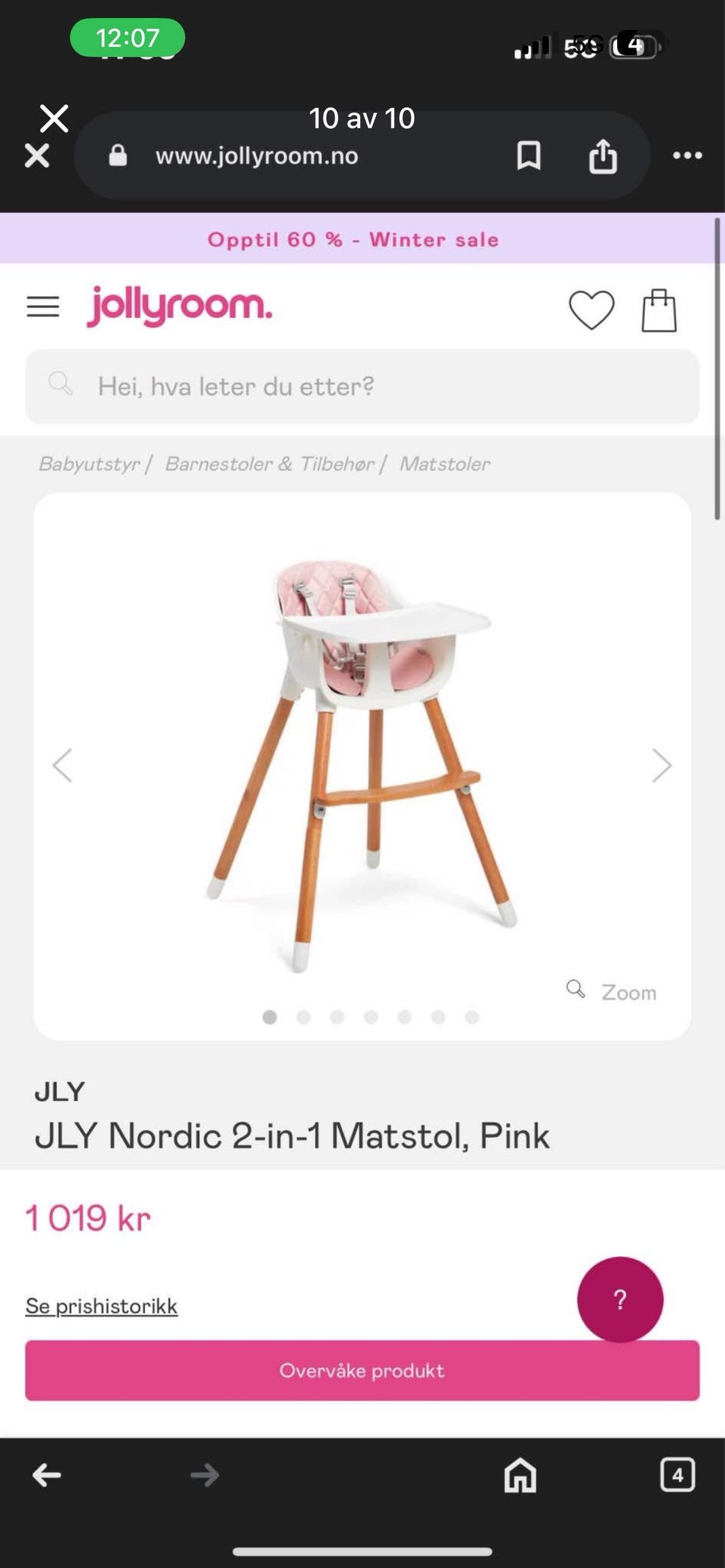Tap the Overvåke produkt button
Image resolution: width=725 pixels, height=1568 pixels.
(x=362, y=1370)
